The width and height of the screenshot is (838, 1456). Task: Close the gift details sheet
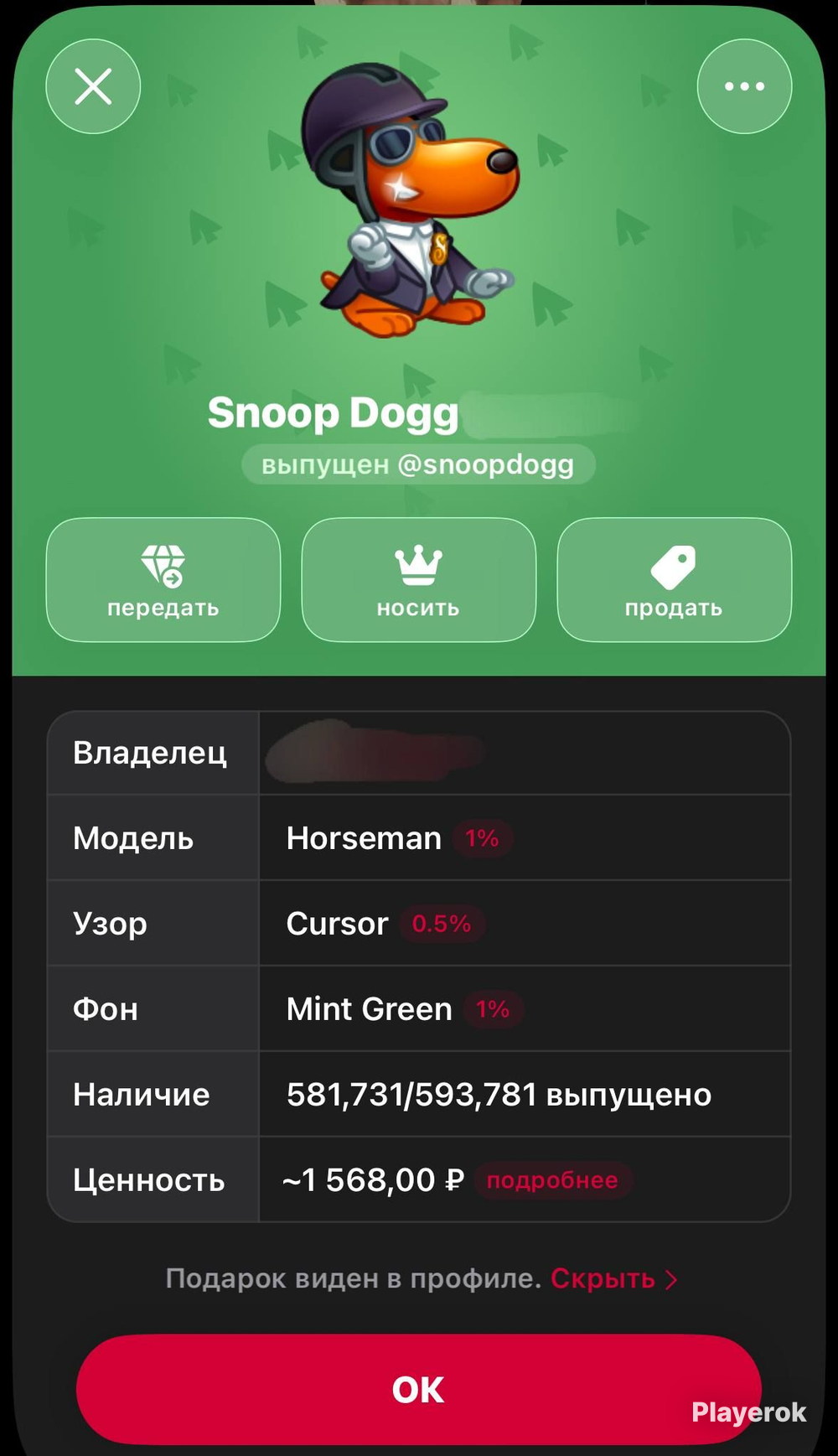93,86
